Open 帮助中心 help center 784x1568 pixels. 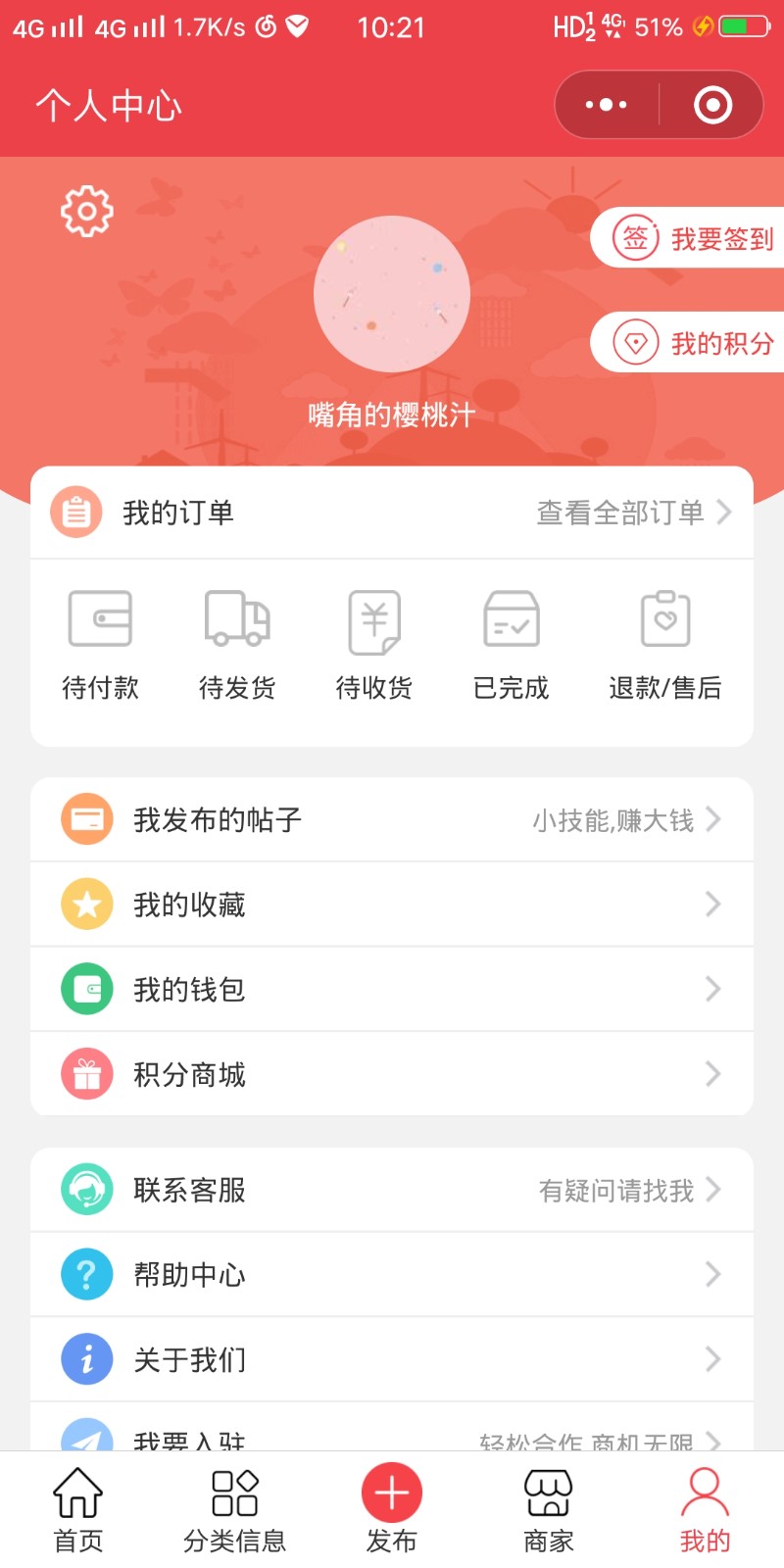pos(392,1274)
